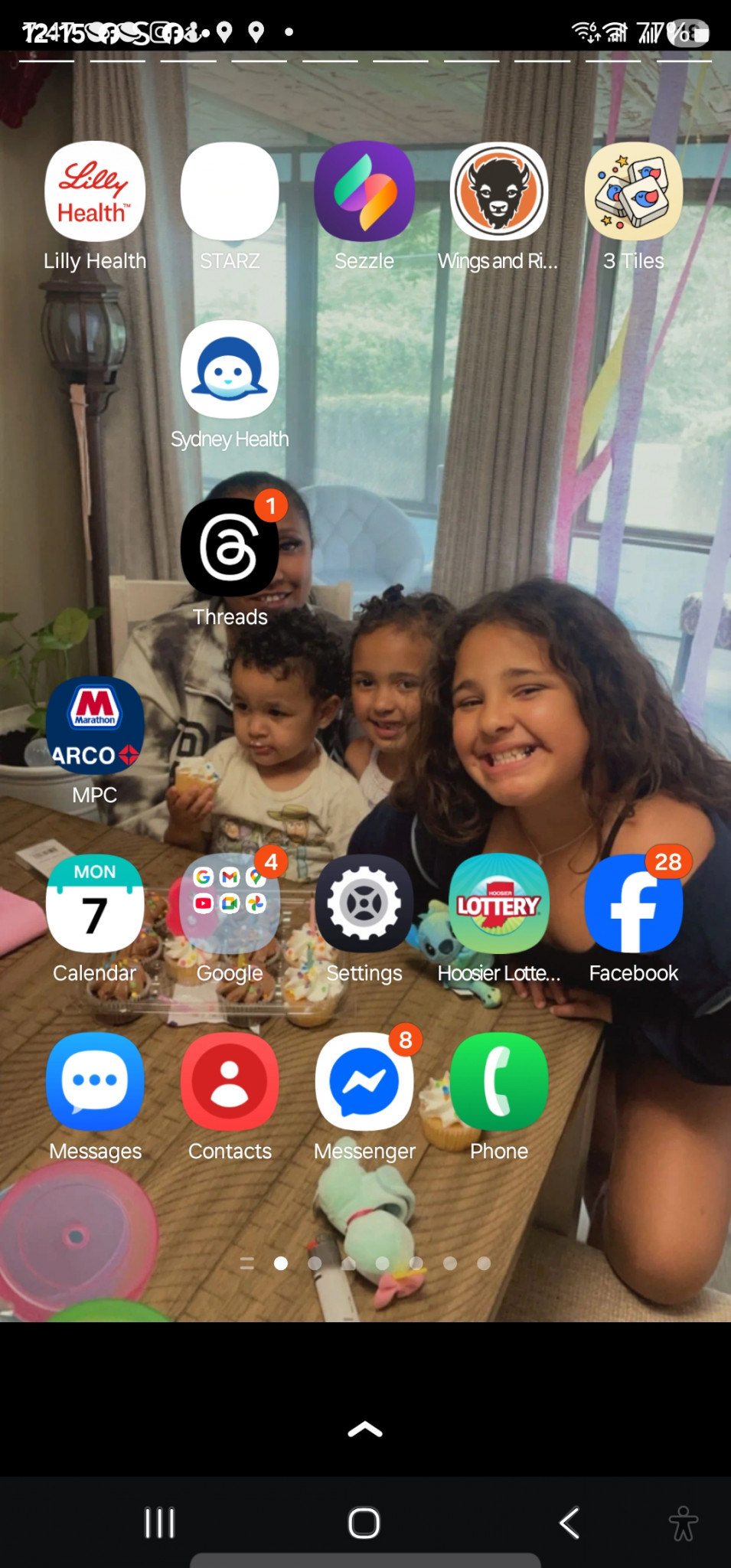Tap the up arrow to expand apps

coord(365,1429)
